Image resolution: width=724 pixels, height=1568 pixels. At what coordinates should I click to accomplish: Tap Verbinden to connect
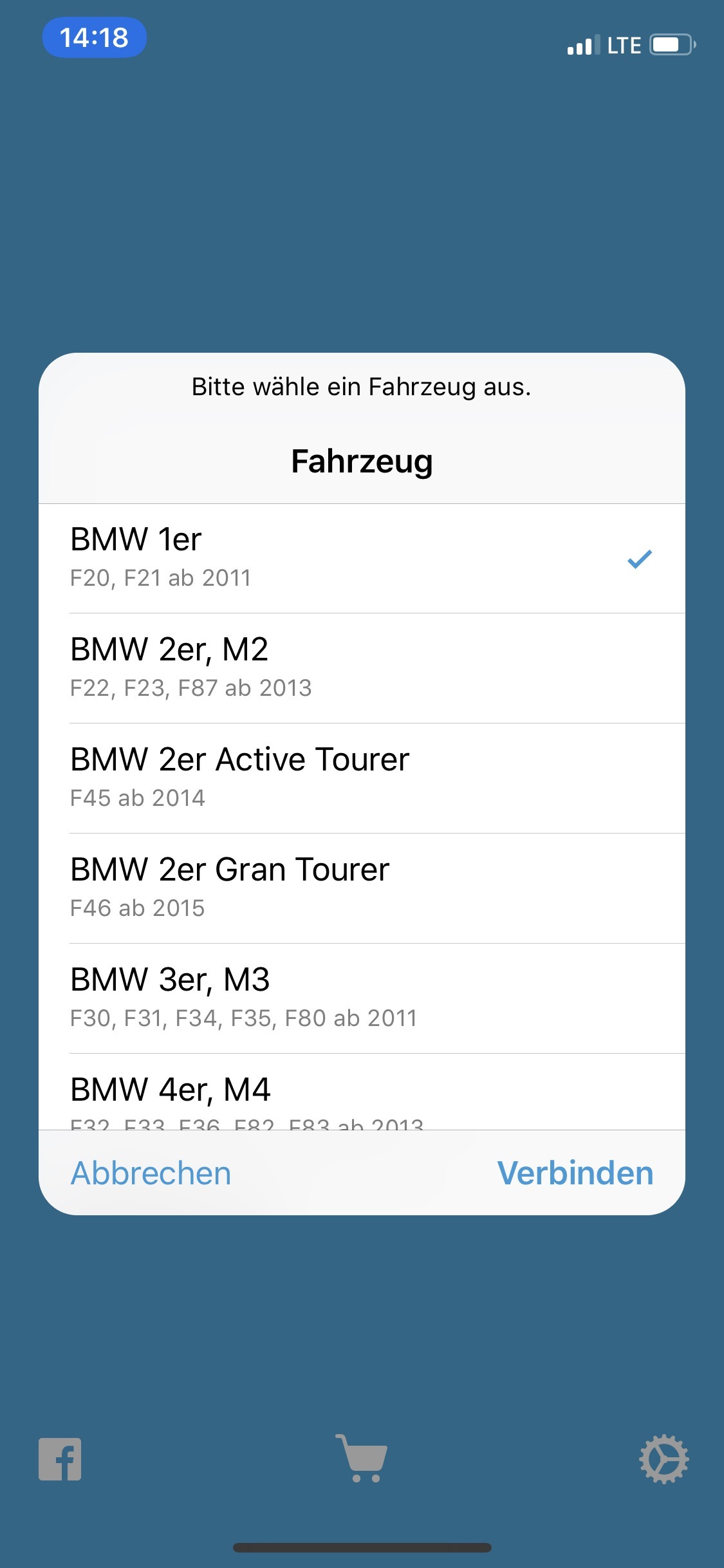click(x=575, y=1173)
